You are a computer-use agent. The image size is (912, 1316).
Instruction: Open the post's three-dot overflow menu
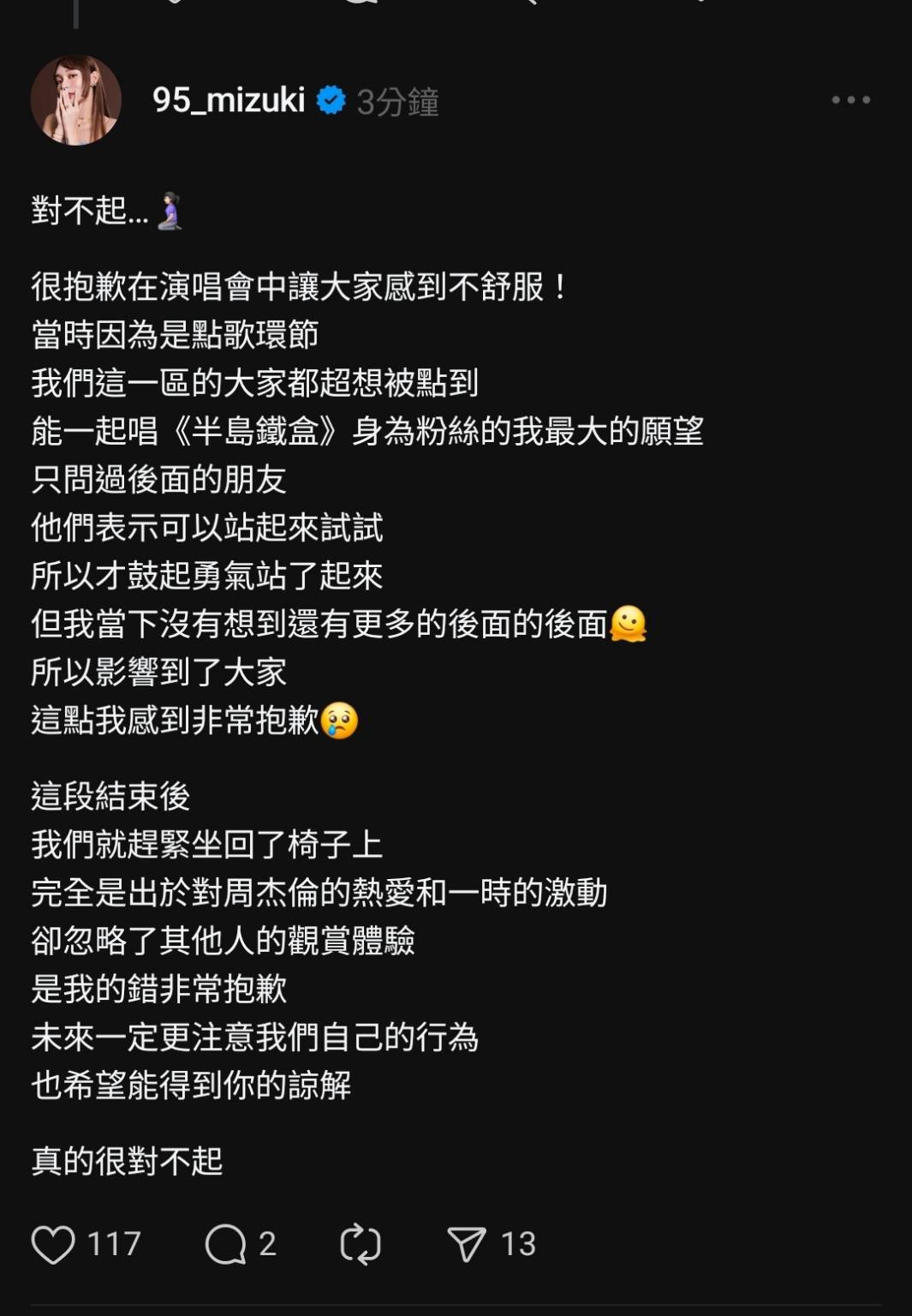[x=850, y=100]
